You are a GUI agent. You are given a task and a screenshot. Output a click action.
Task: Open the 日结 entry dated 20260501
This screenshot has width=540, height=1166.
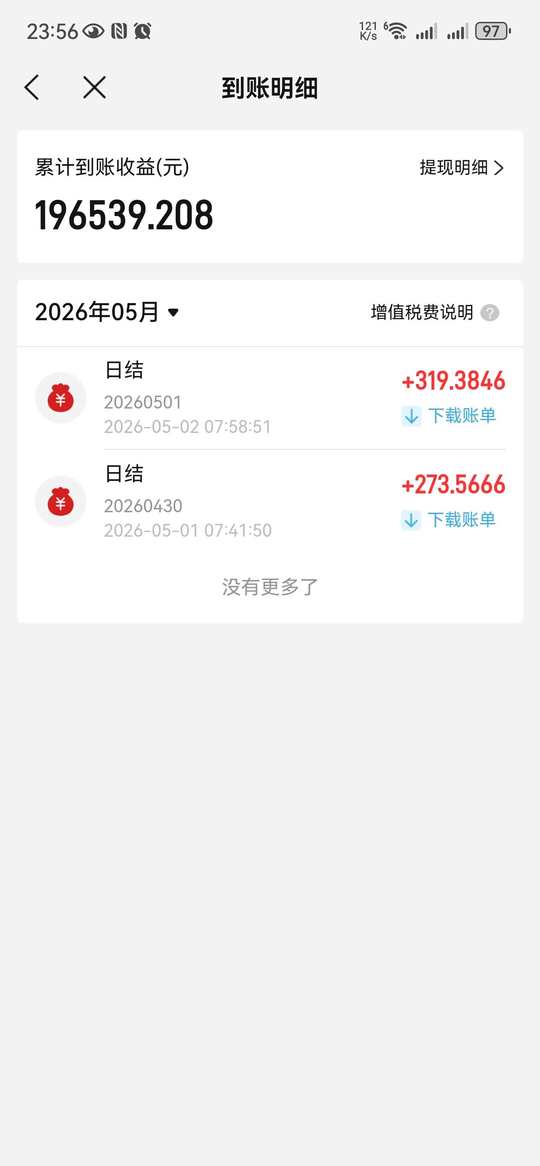click(270, 399)
